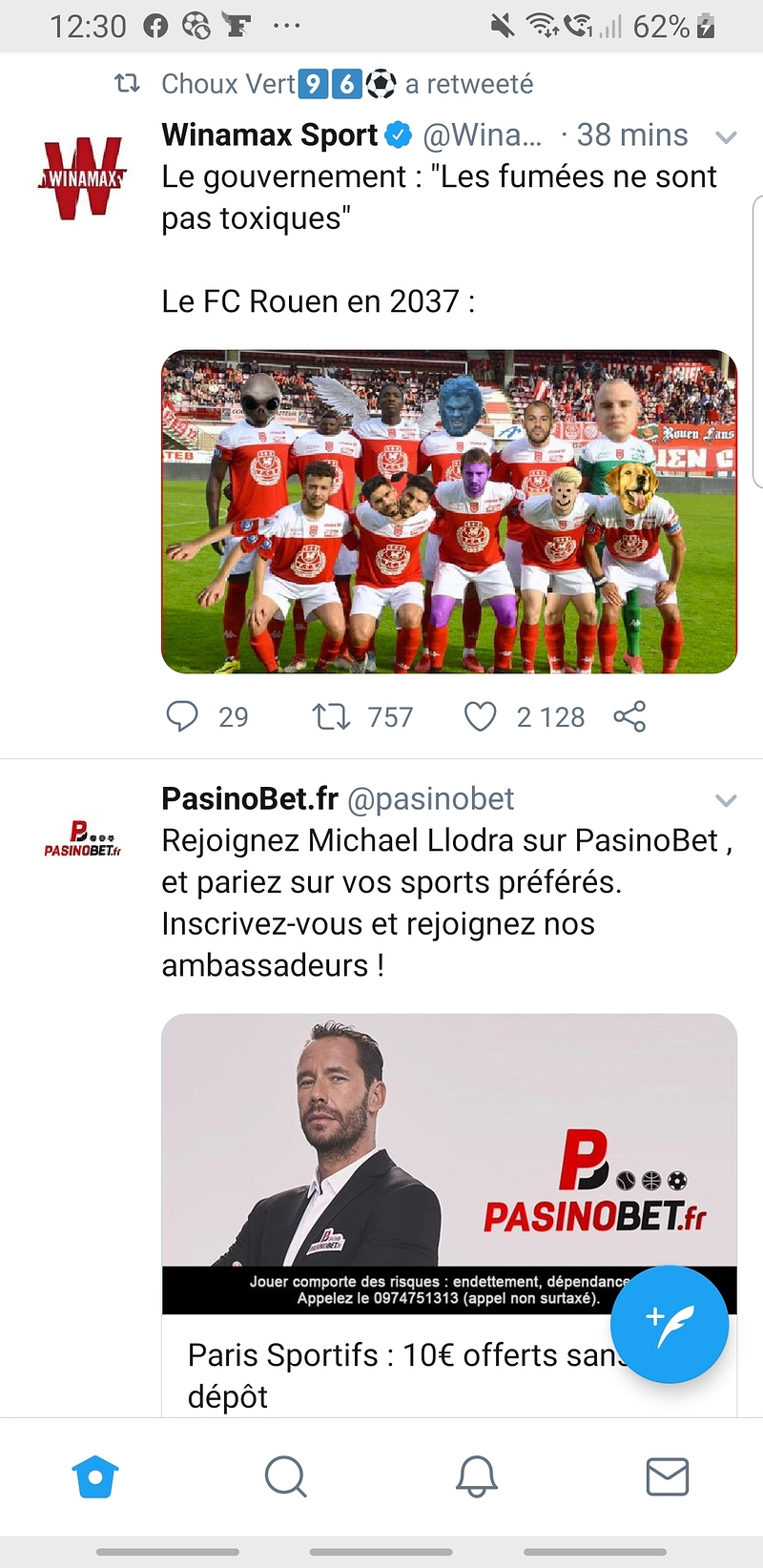This screenshot has width=763, height=1568.
Task: Like the Winamax Sport tweet
Action: 481,716
